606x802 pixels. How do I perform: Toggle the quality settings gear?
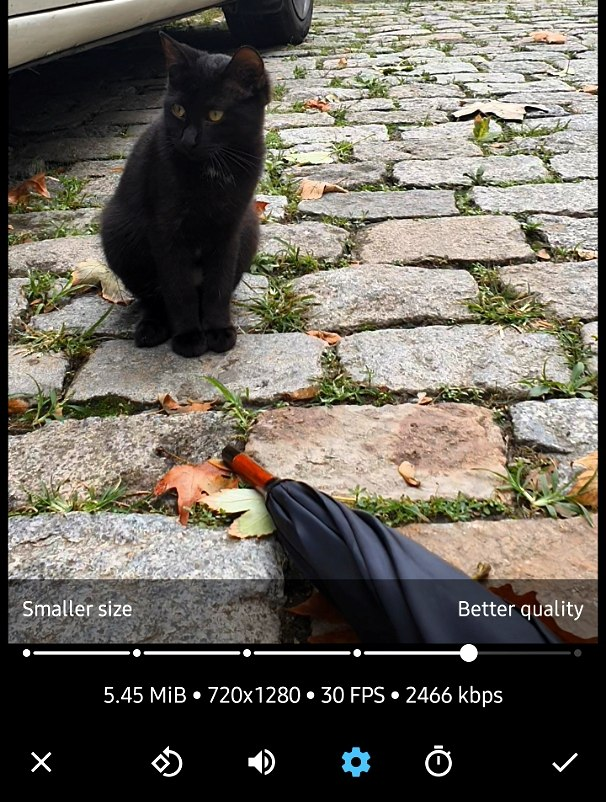(x=355, y=762)
